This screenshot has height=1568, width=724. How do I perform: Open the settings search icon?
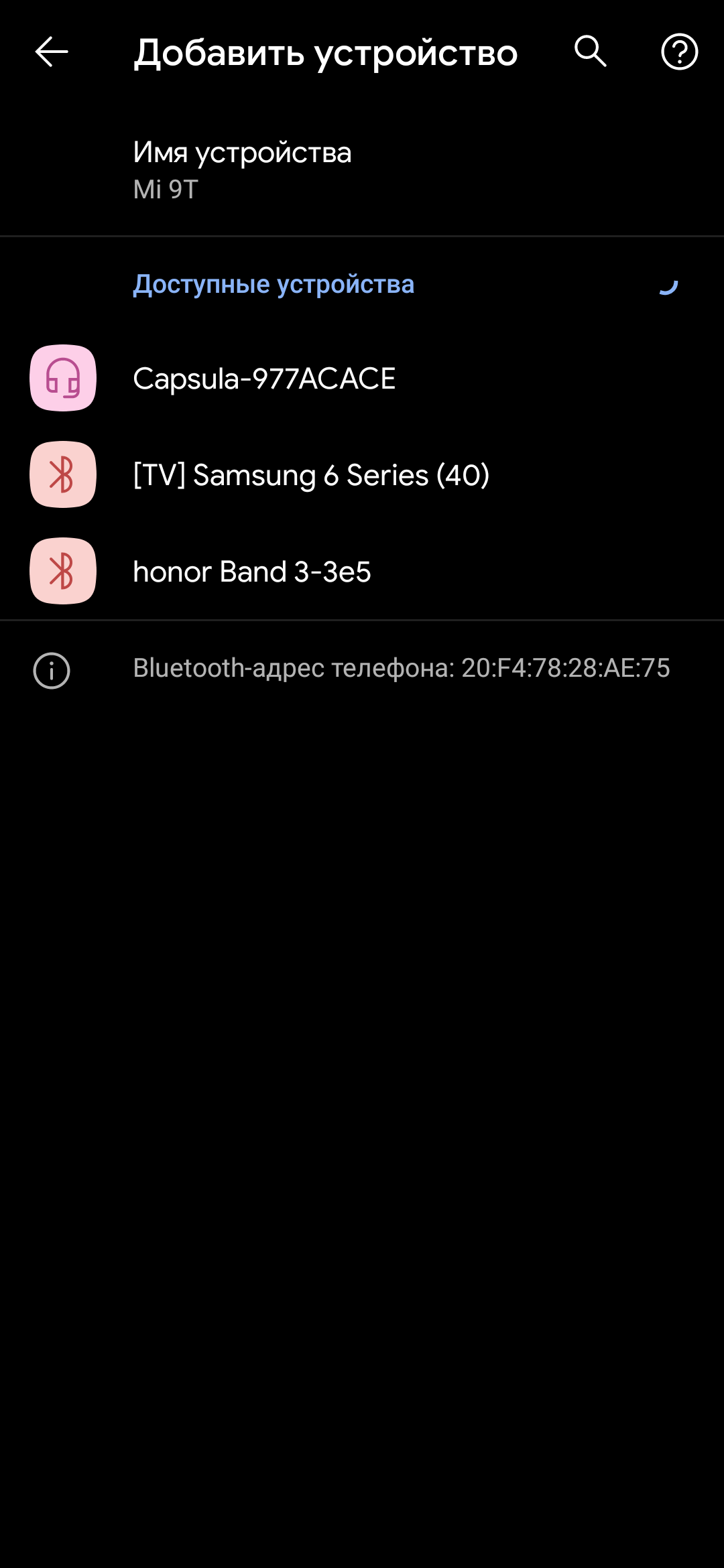591,52
